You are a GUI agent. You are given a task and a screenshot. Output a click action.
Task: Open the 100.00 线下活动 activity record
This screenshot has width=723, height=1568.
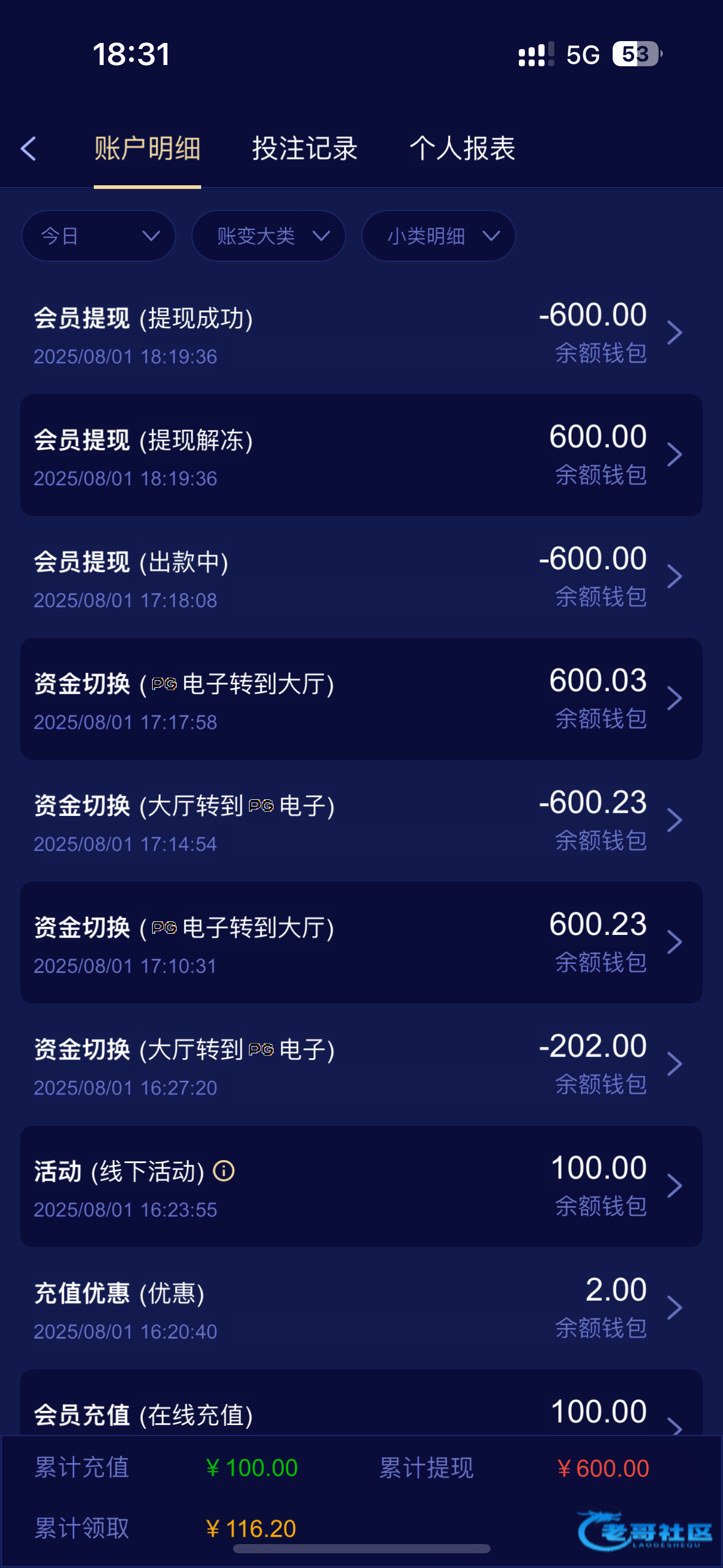coord(361,1186)
